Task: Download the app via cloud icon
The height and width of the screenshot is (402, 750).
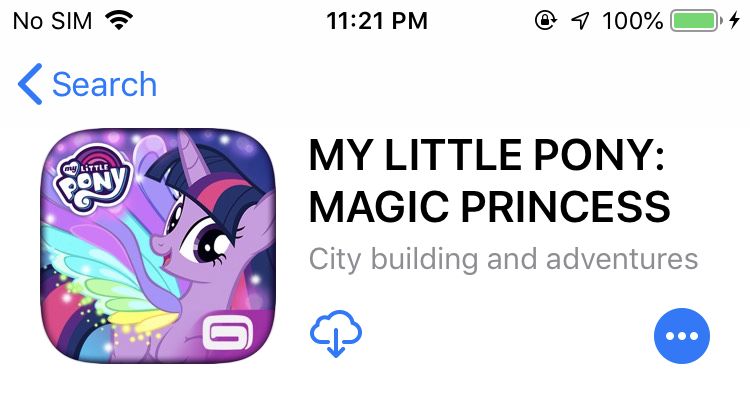Action: click(336, 335)
